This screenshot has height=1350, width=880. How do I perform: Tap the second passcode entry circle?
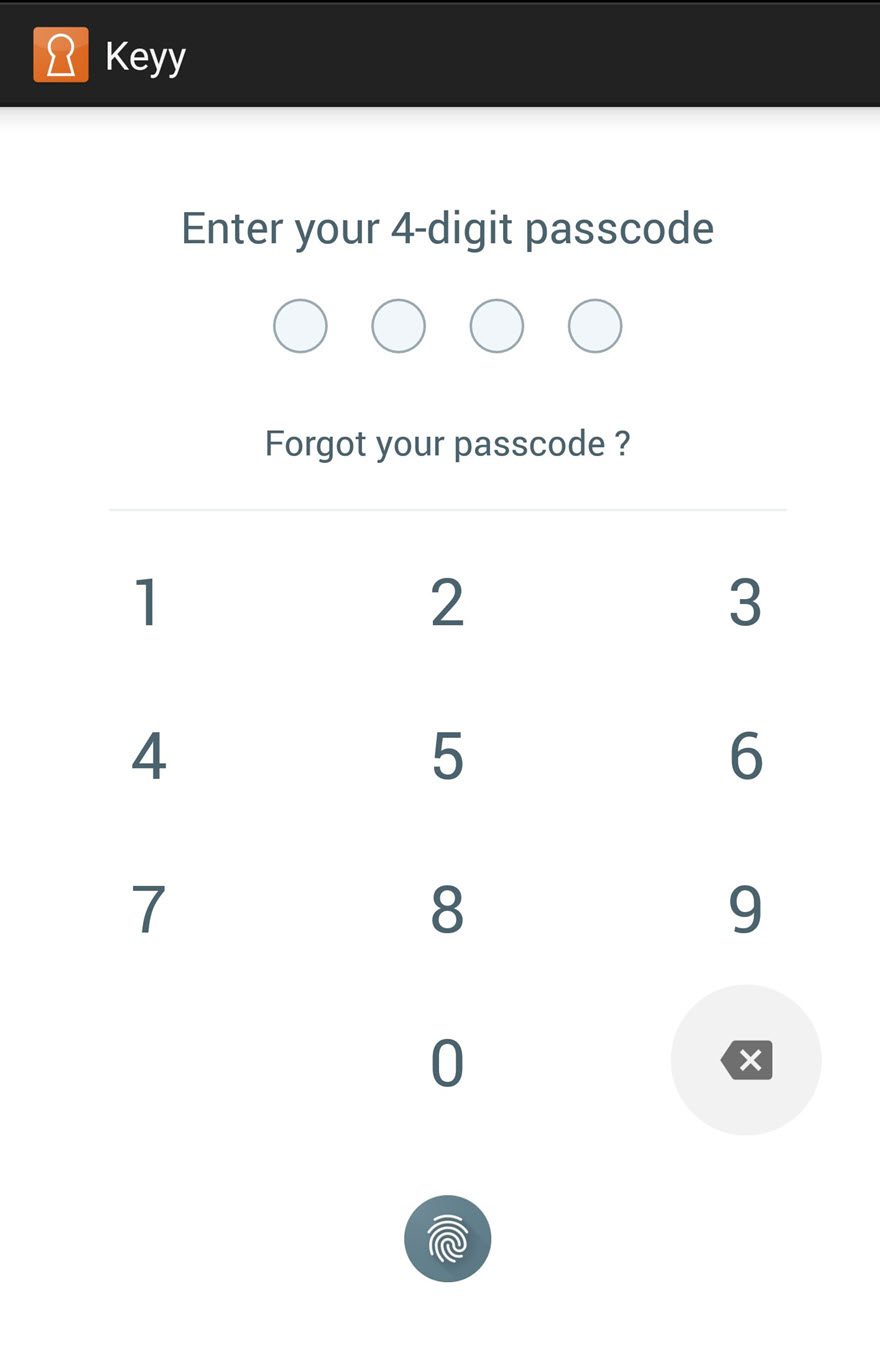coord(398,325)
